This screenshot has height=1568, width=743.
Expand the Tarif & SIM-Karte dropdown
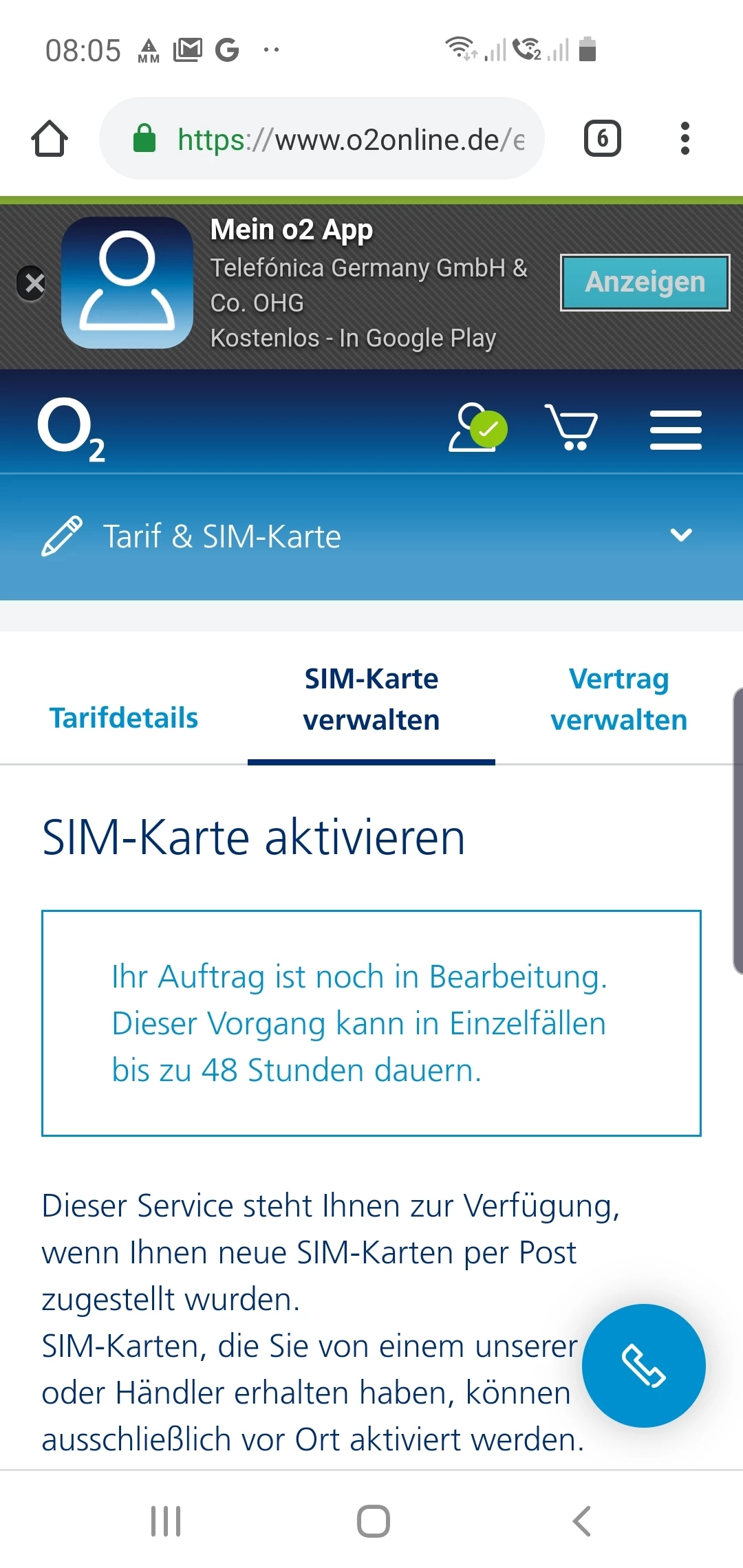click(x=680, y=535)
